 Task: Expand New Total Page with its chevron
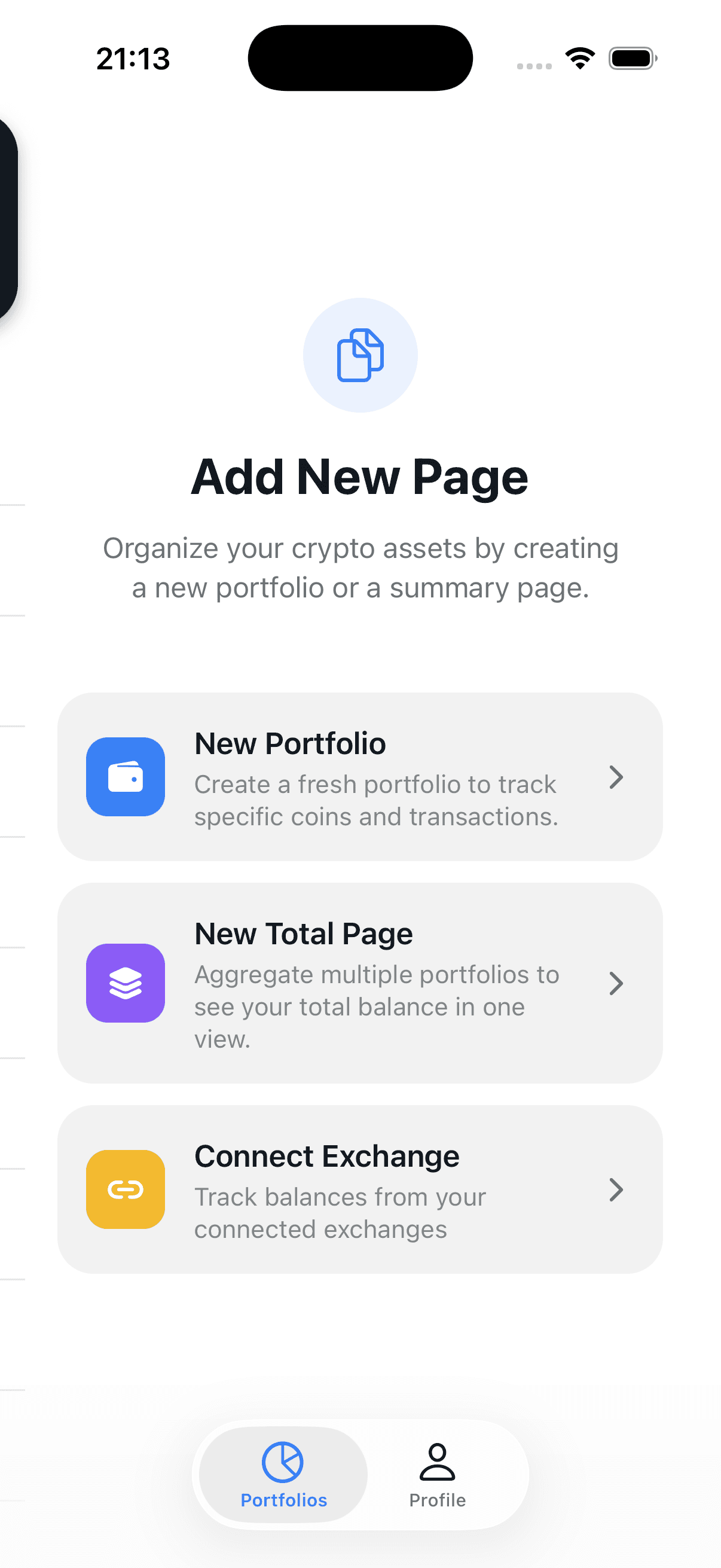coord(616,984)
